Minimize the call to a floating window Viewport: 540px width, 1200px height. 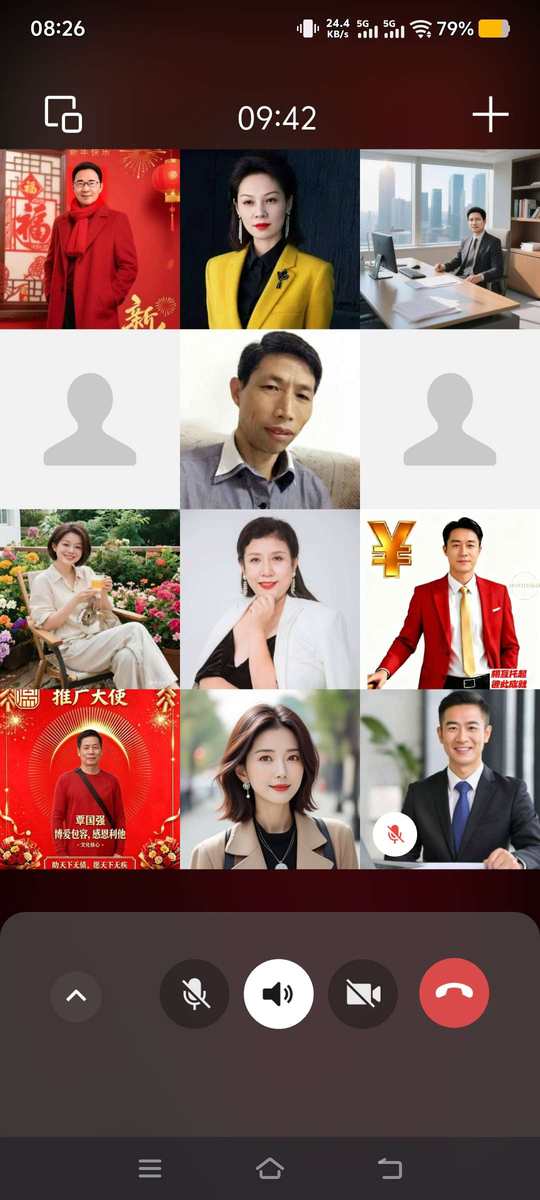pos(63,115)
